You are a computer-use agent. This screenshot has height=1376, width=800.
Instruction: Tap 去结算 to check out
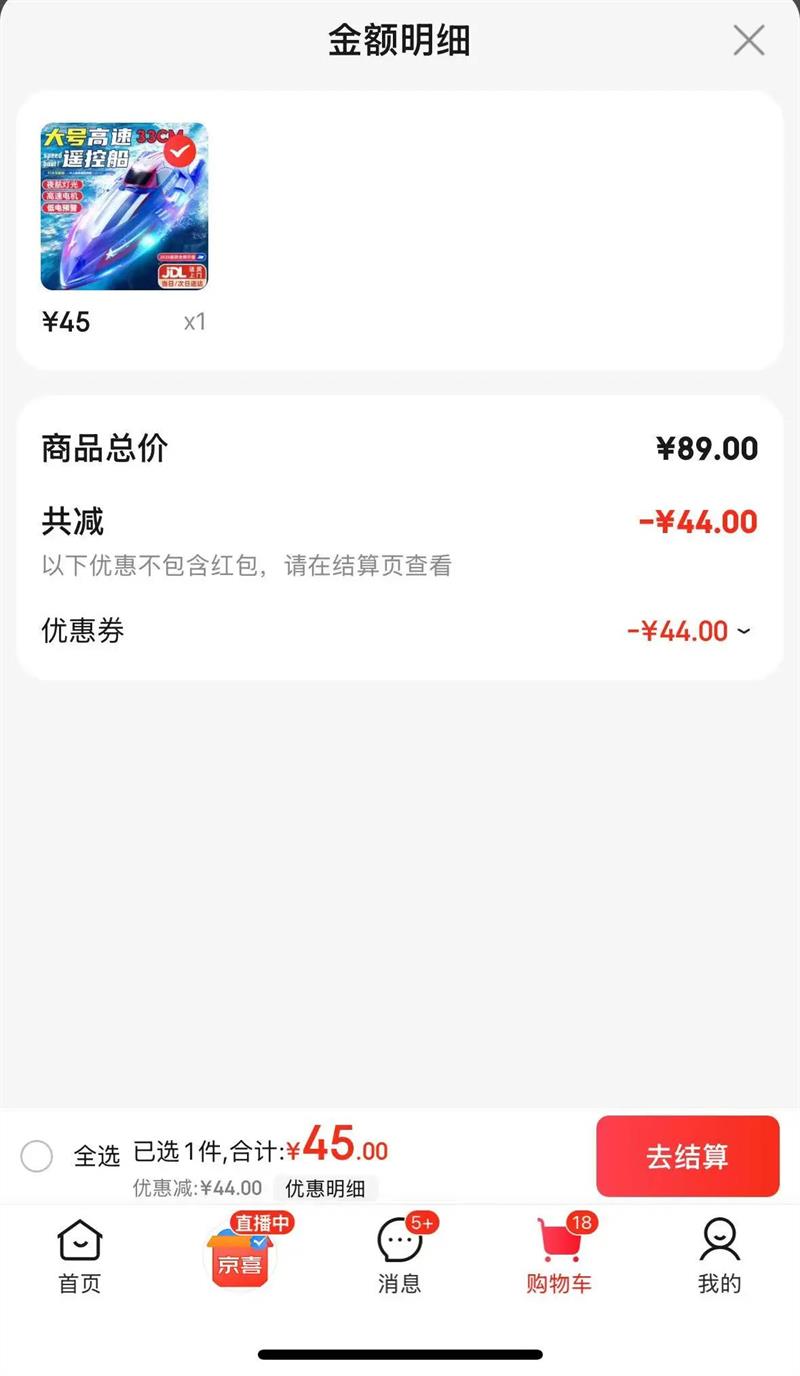(687, 1156)
